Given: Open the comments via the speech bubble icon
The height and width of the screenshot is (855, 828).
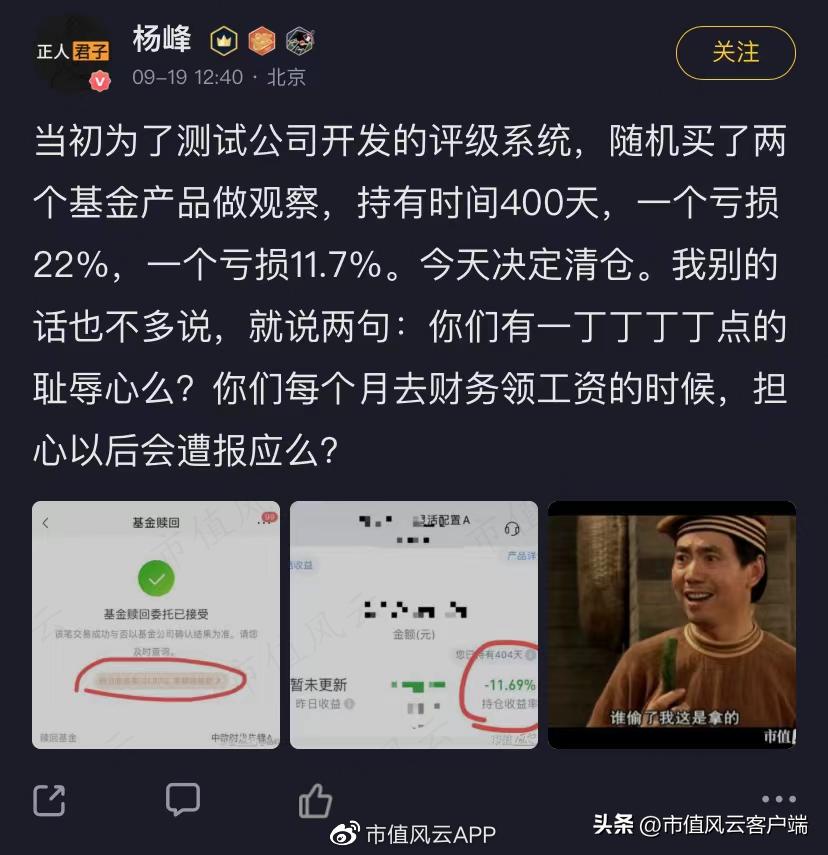Looking at the screenshot, I should (x=182, y=800).
